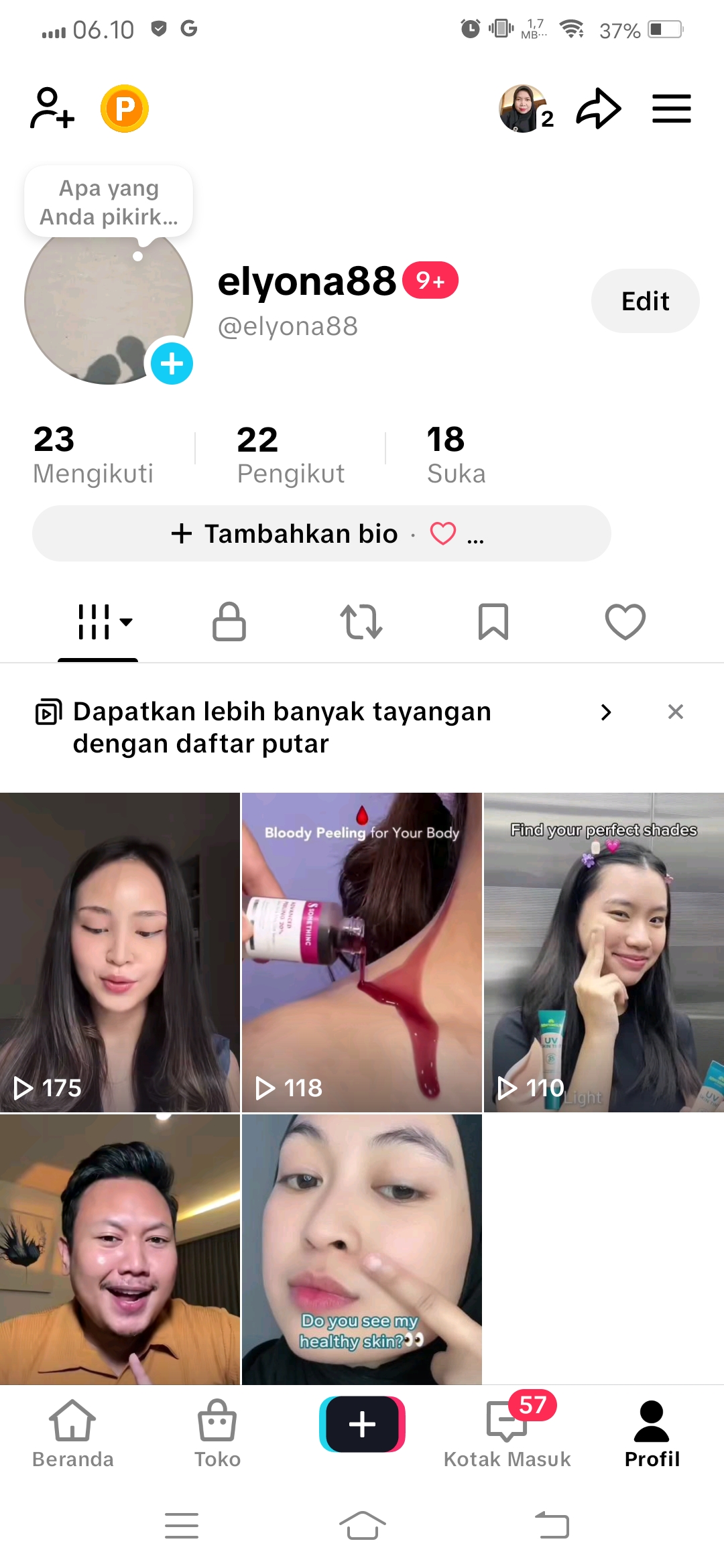Viewport: 724px width, 1568px height.
Task: Dismiss the daftar putar playlist banner
Action: [676, 712]
